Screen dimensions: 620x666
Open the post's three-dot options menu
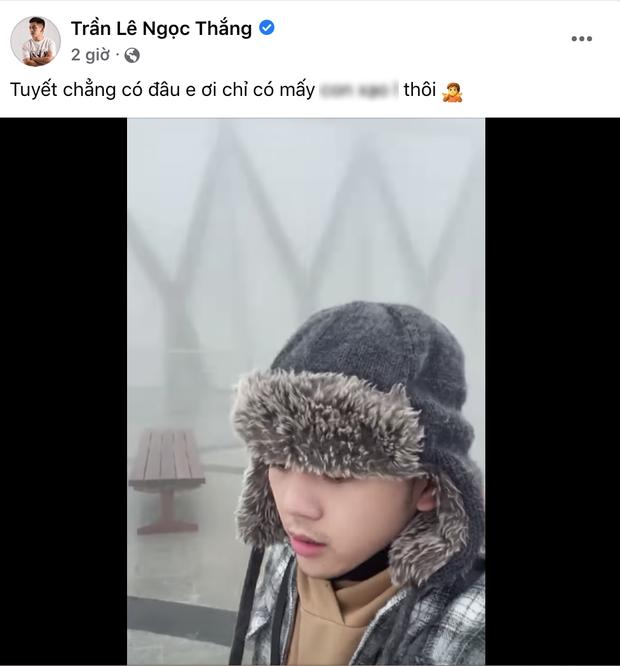[x=581, y=39]
